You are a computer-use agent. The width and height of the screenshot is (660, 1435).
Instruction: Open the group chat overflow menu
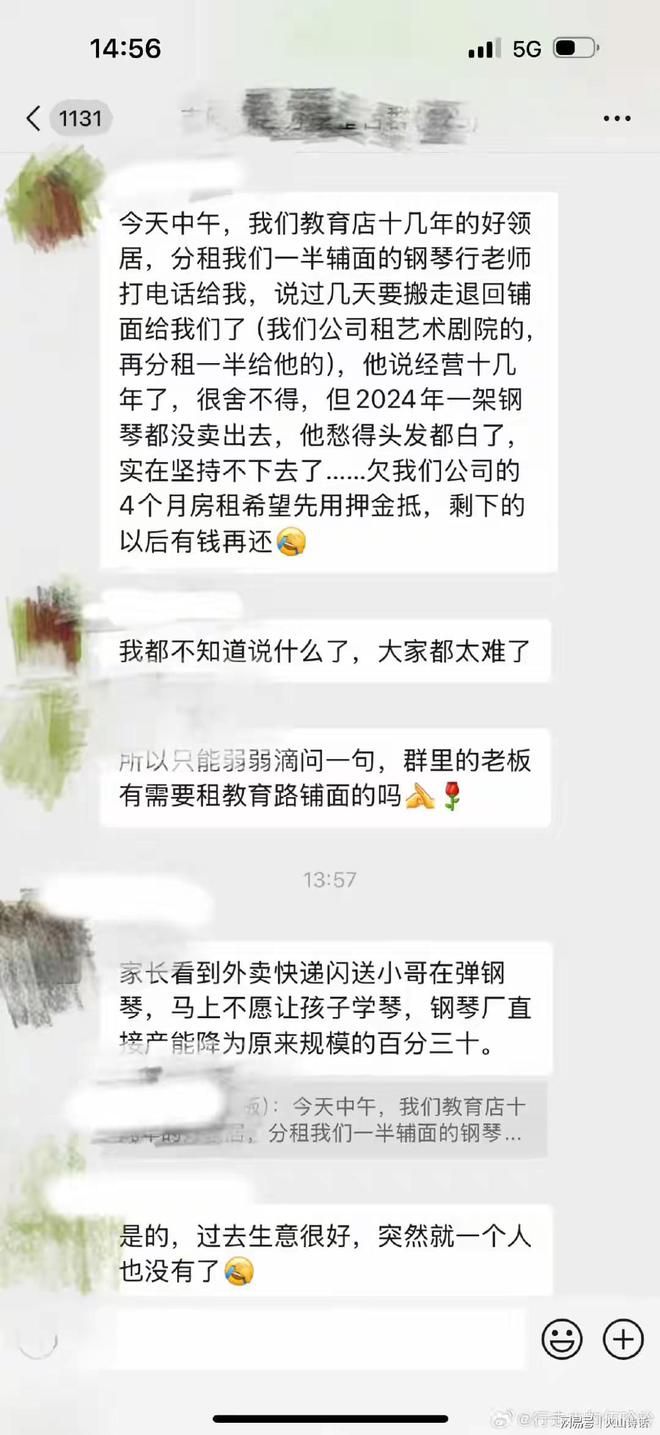616,119
